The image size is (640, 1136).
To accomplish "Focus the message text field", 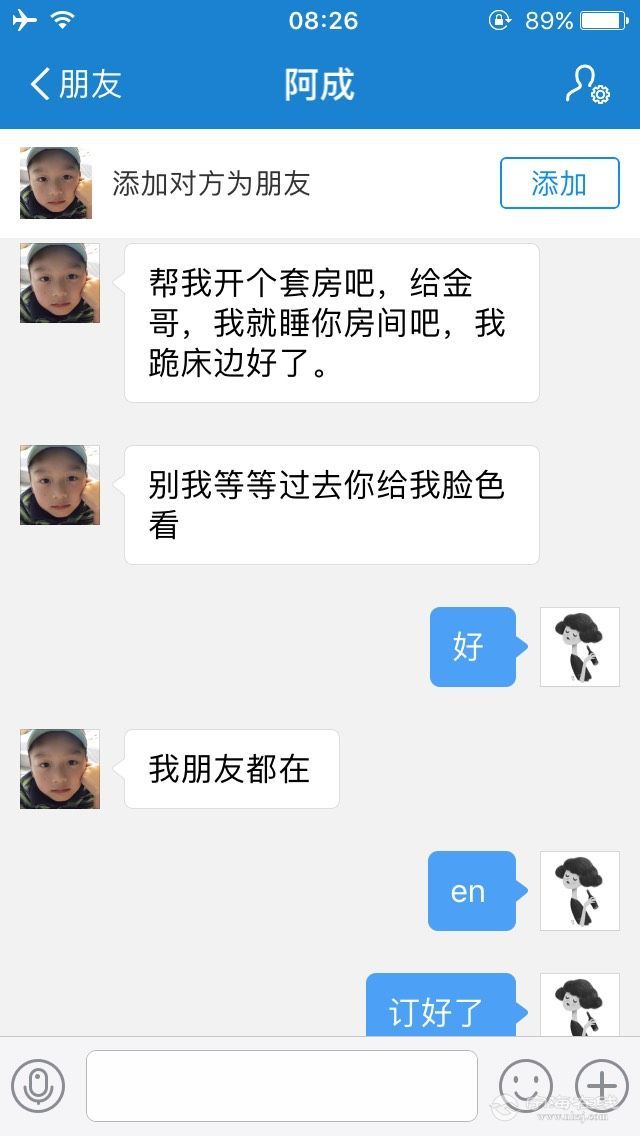I will (281, 1085).
